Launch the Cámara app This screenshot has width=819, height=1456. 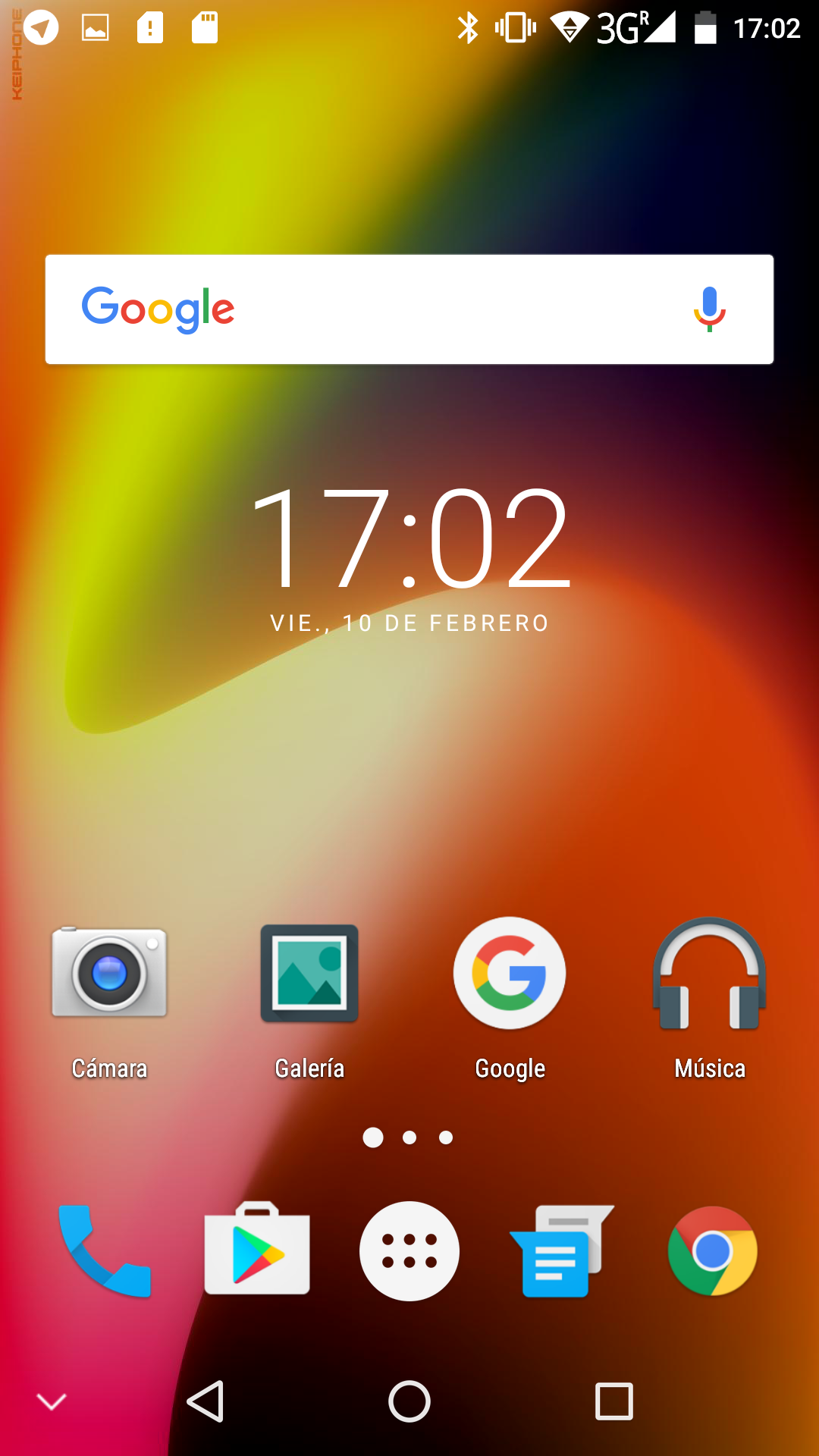[x=109, y=973]
